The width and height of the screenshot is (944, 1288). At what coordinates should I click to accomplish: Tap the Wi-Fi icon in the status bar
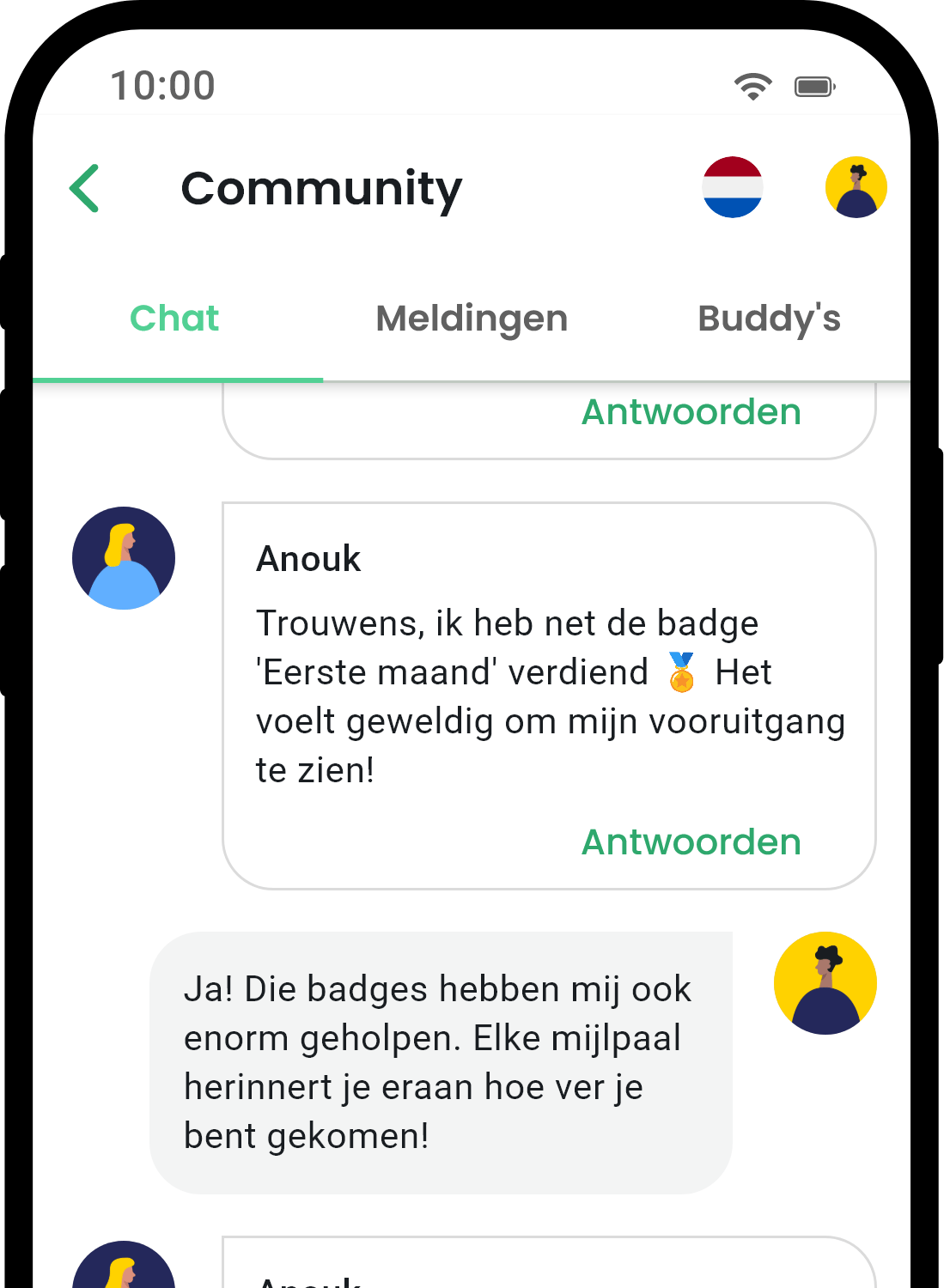[752, 85]
